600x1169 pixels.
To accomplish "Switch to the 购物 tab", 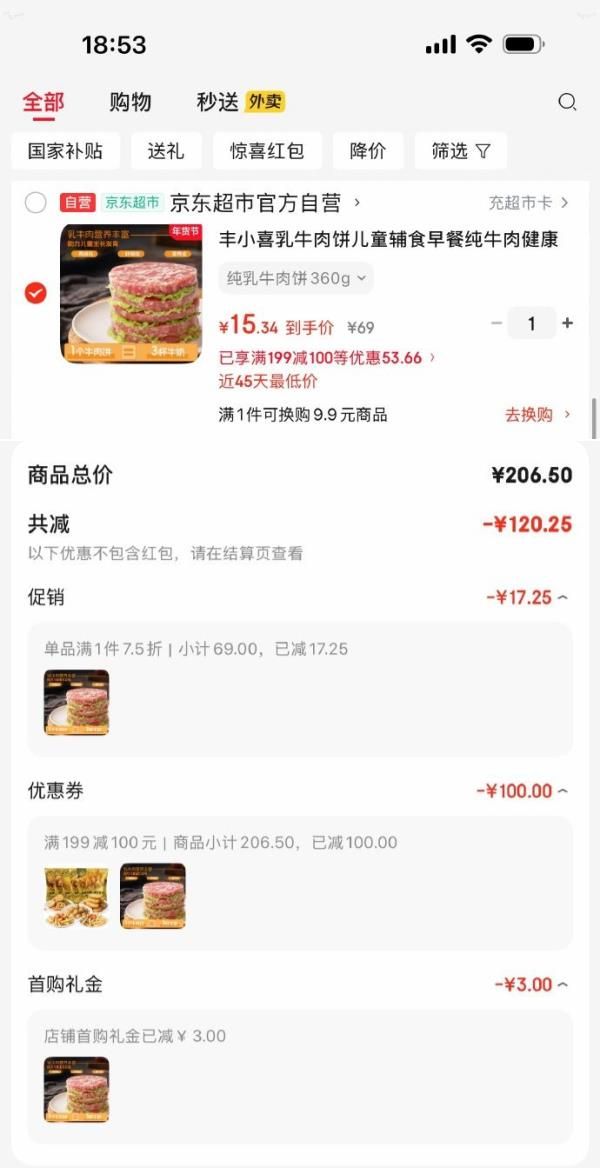I will tap(130, 102).
